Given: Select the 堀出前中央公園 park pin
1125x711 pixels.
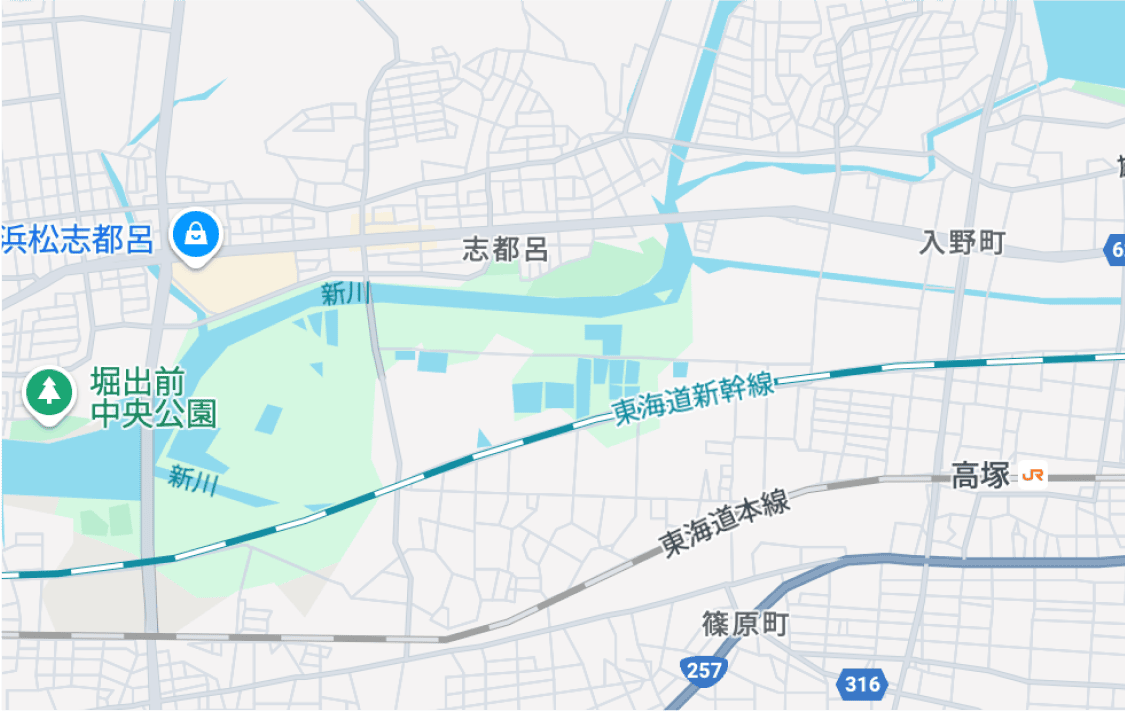Looking at the screenshot, I should coord(49,392).
